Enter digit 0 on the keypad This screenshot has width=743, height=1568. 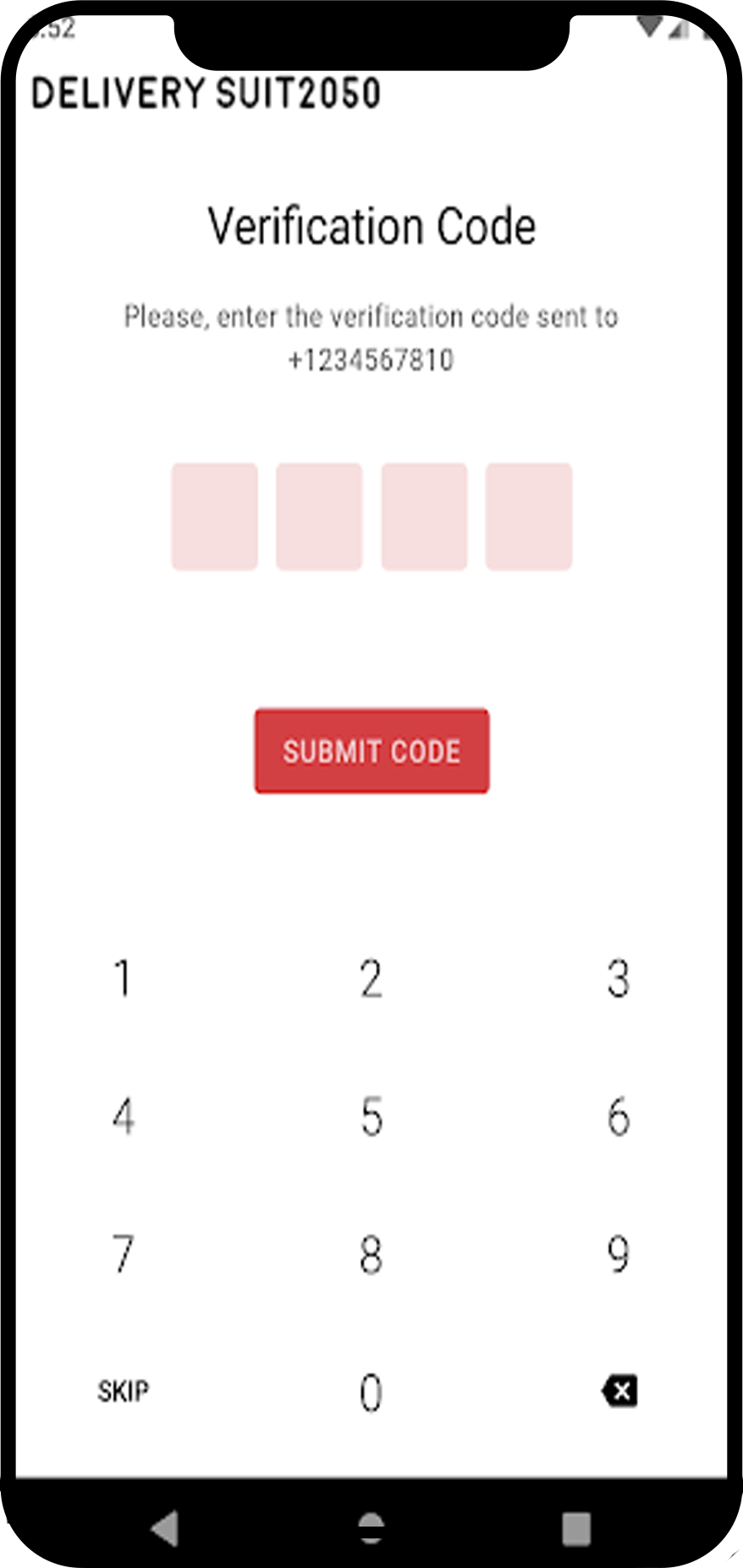tap(371, 1391)
